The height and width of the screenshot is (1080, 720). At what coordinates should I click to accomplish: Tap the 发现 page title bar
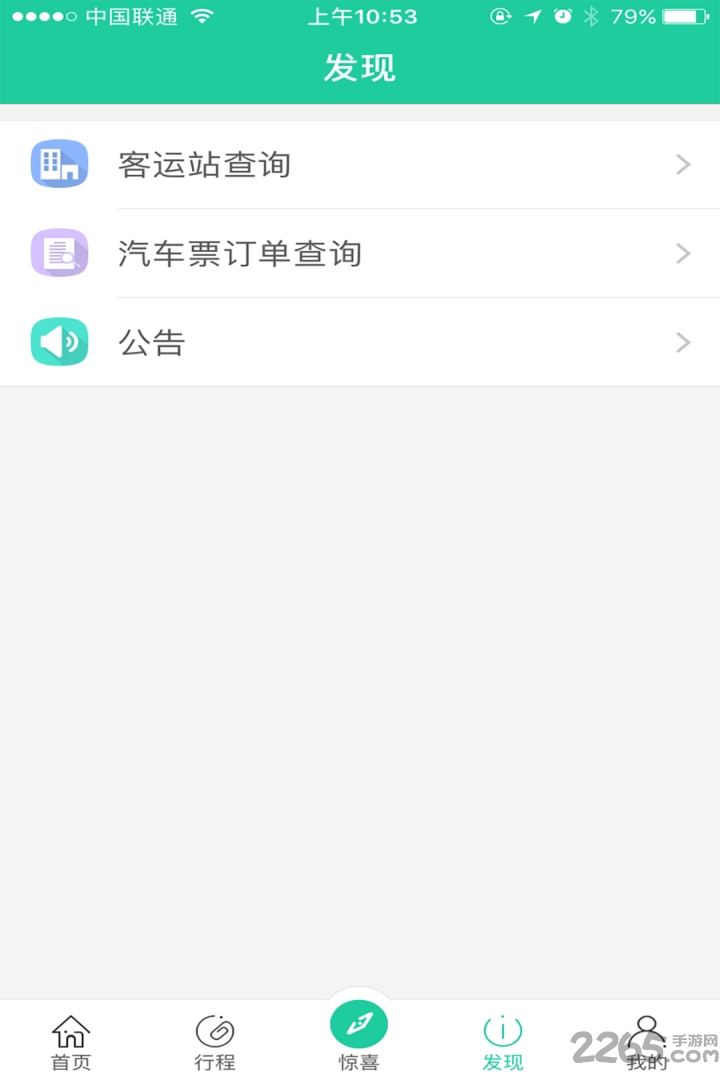[360, 66]
